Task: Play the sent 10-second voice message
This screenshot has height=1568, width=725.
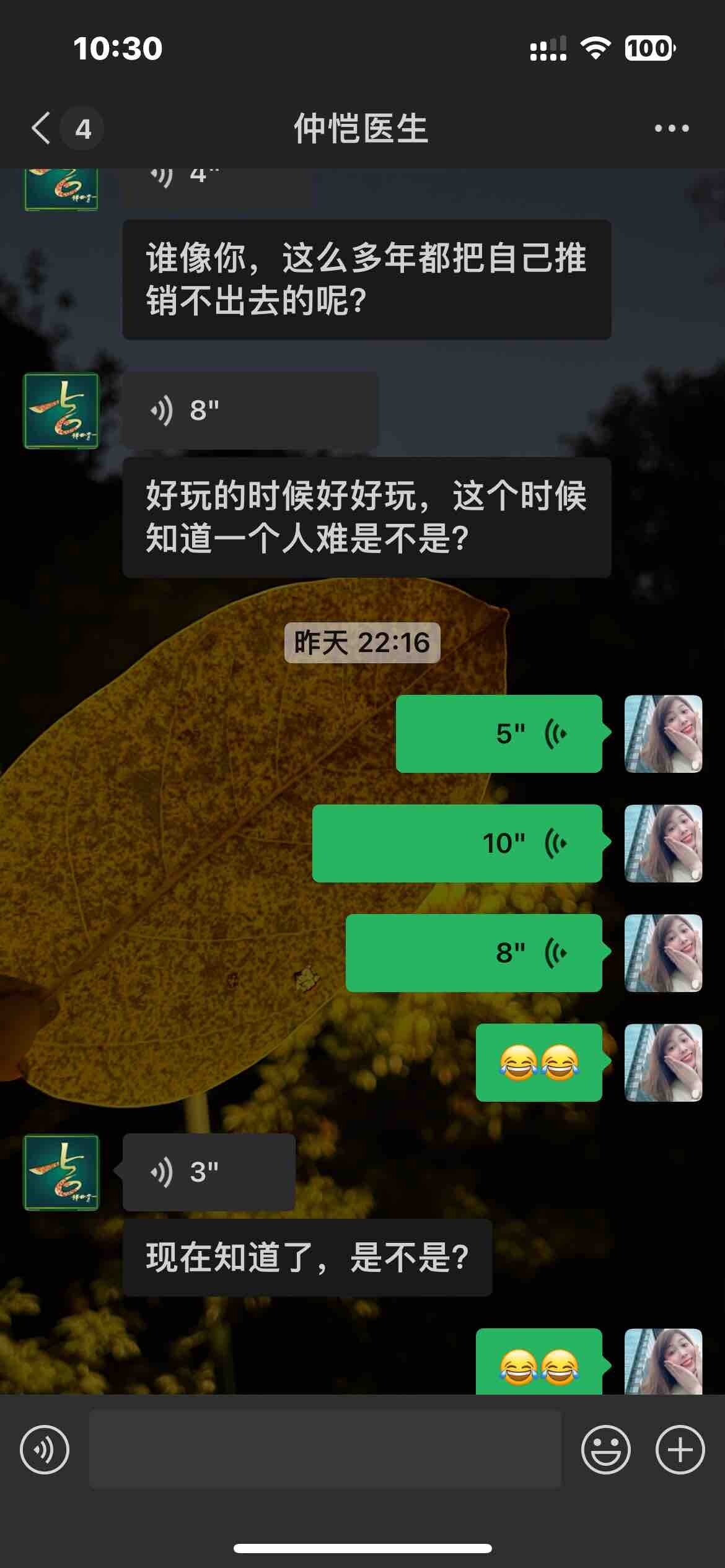Action: point(457,843)
